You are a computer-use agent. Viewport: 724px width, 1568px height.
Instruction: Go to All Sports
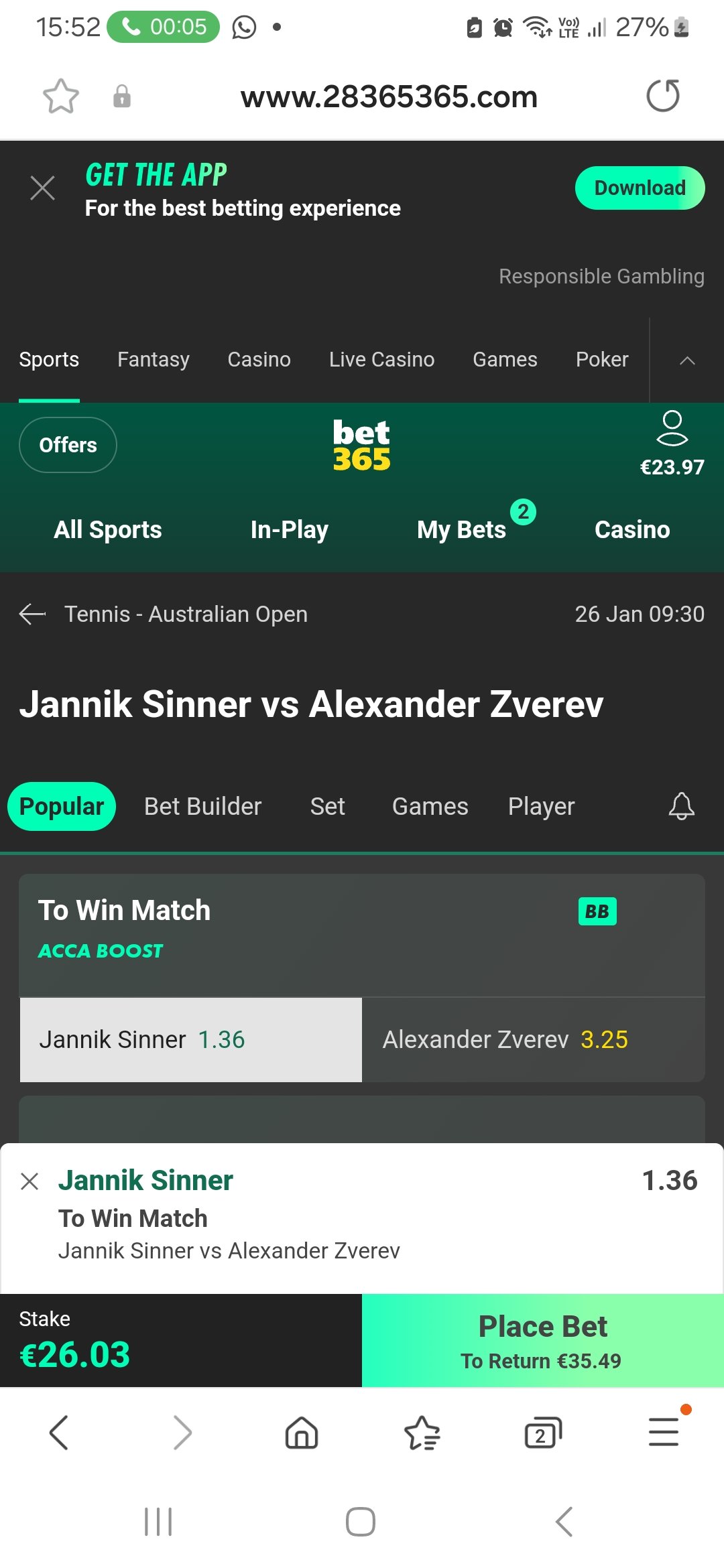108,529
